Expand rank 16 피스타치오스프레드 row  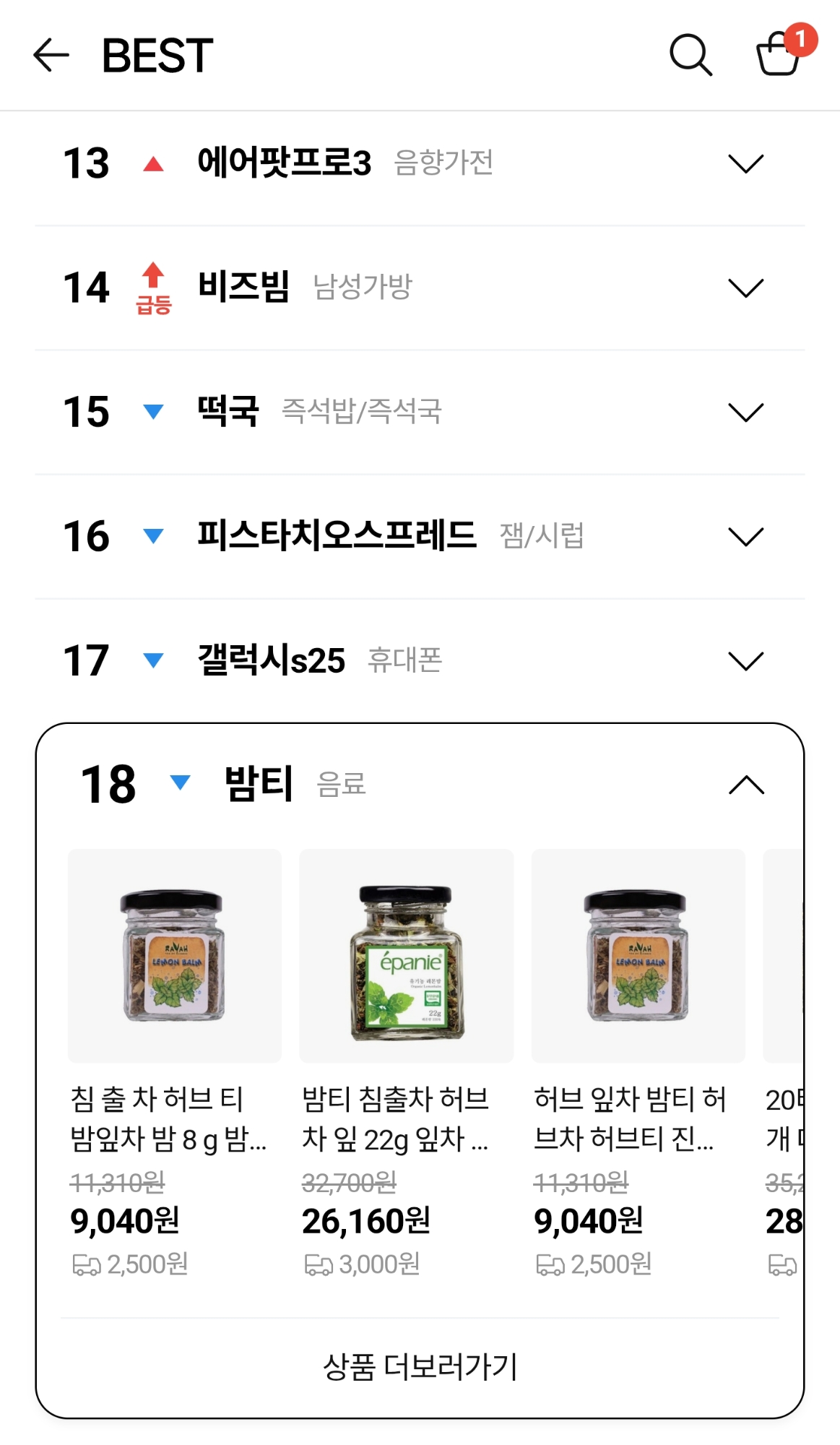coord(745,536)
